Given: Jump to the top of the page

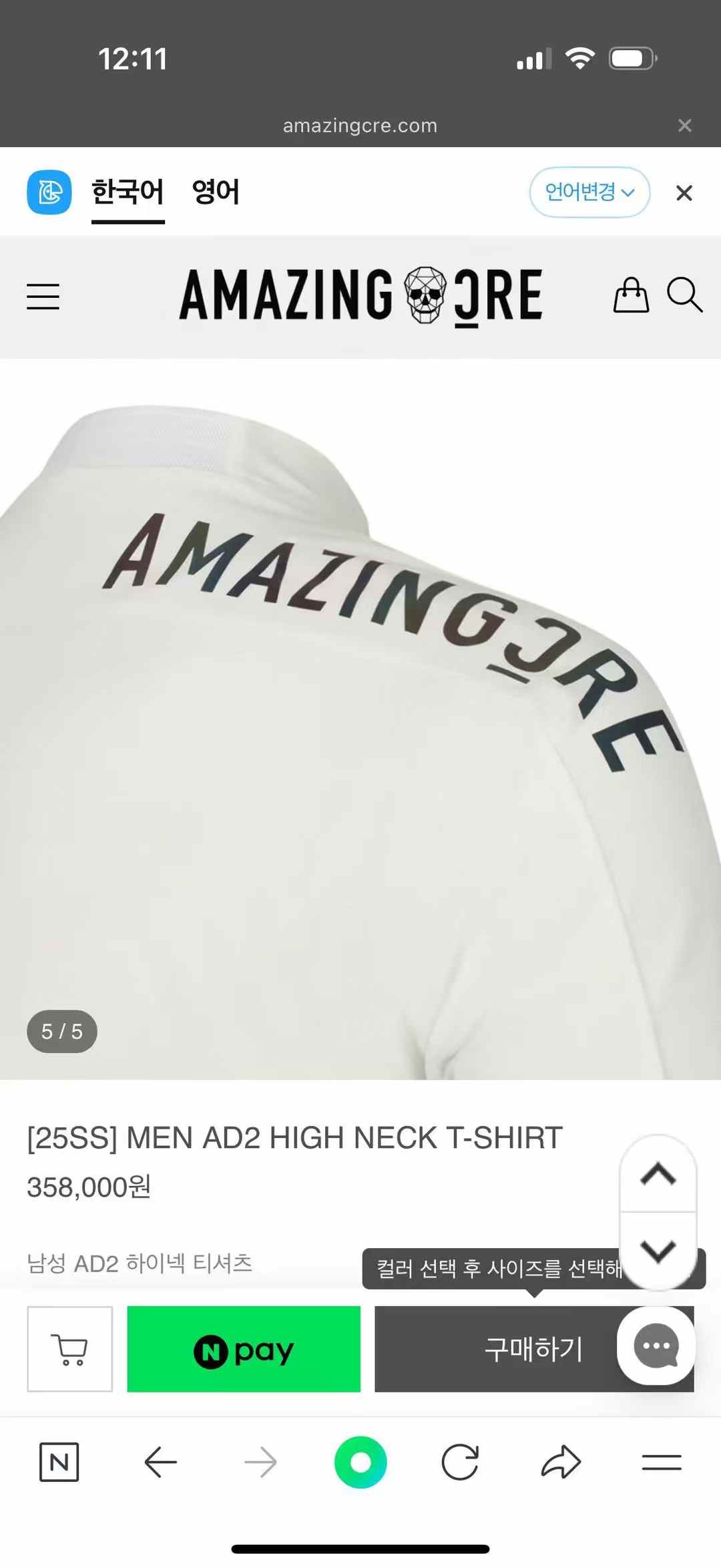Looking at the screenshot, I should tap(658, 1174).
